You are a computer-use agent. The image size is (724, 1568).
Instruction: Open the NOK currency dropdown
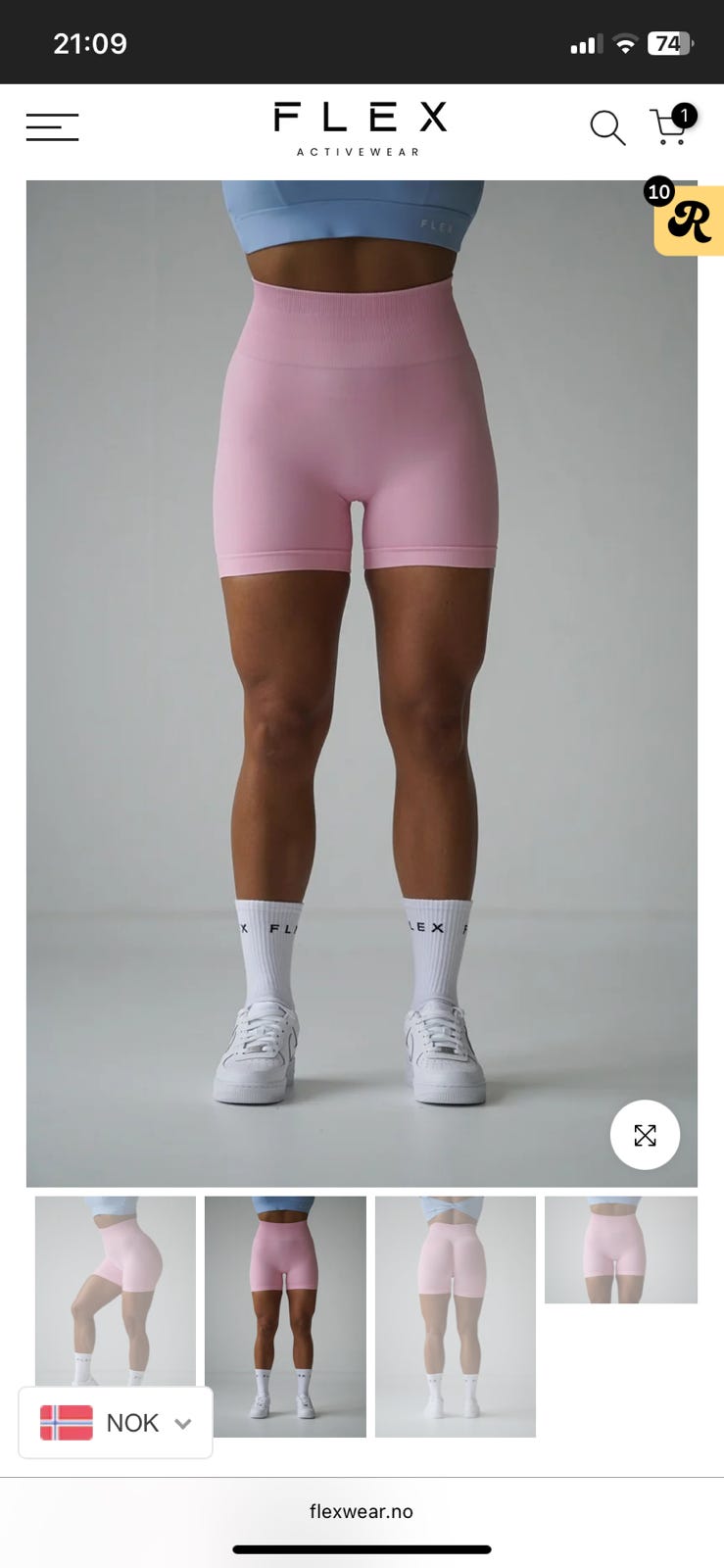[x=116, y=1423]
